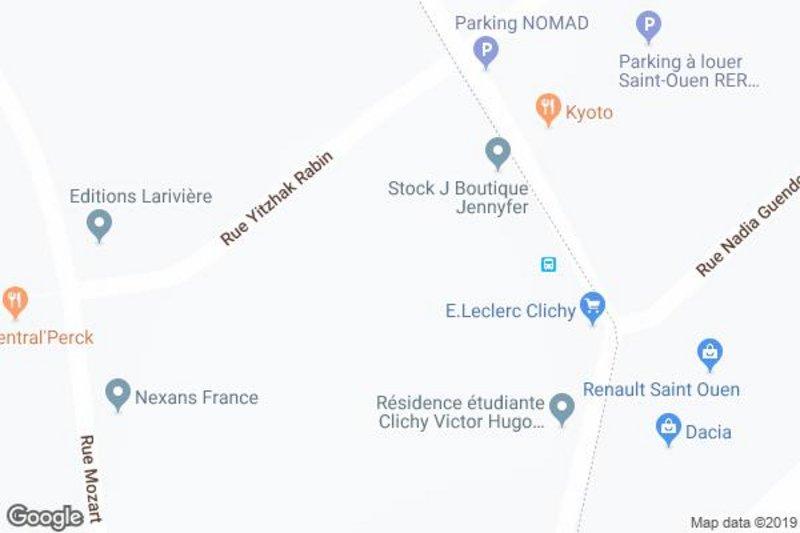Open the Renault Saint Ouen marker

click(709, 354)
